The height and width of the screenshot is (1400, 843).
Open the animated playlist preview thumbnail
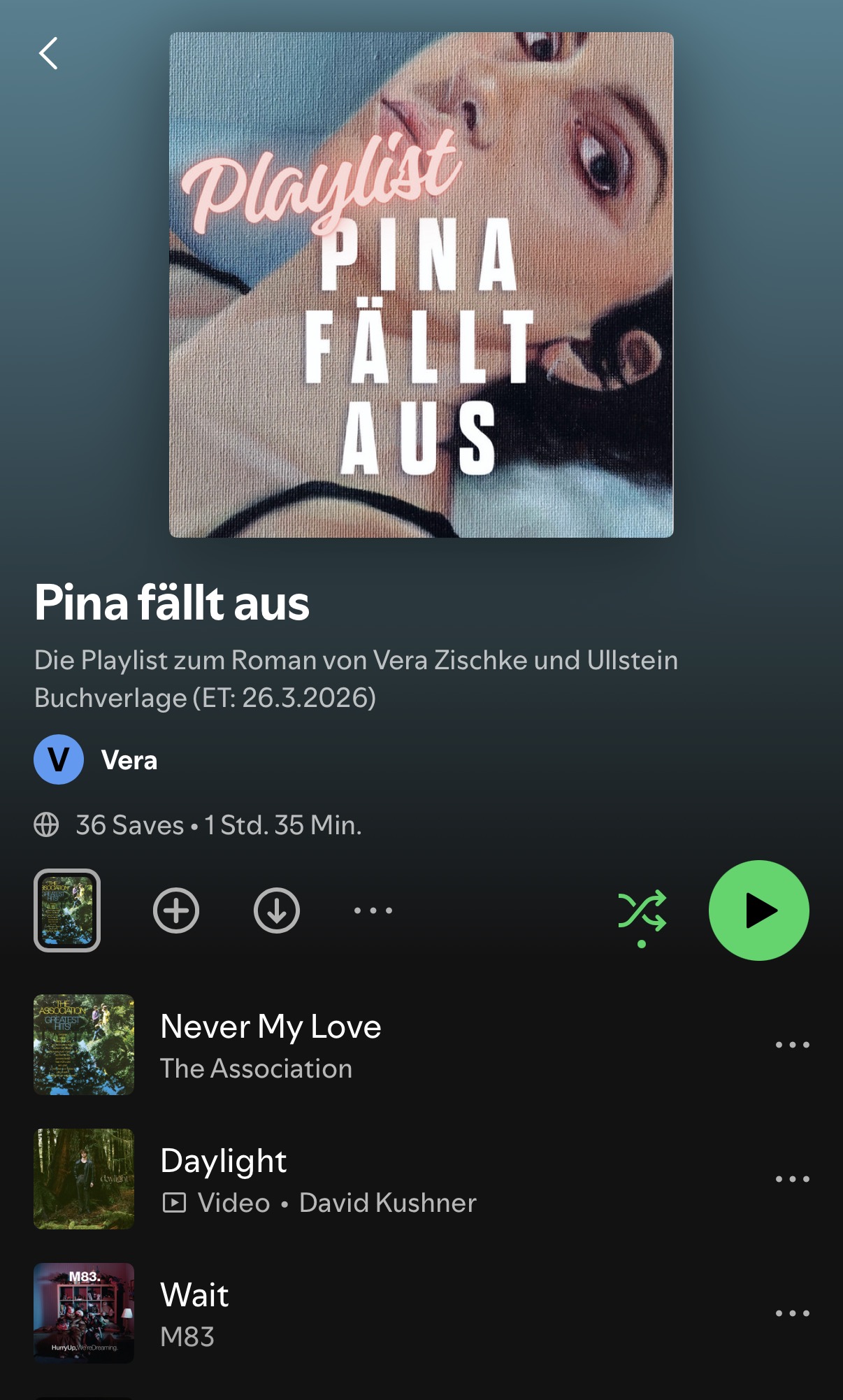[66, 910]
